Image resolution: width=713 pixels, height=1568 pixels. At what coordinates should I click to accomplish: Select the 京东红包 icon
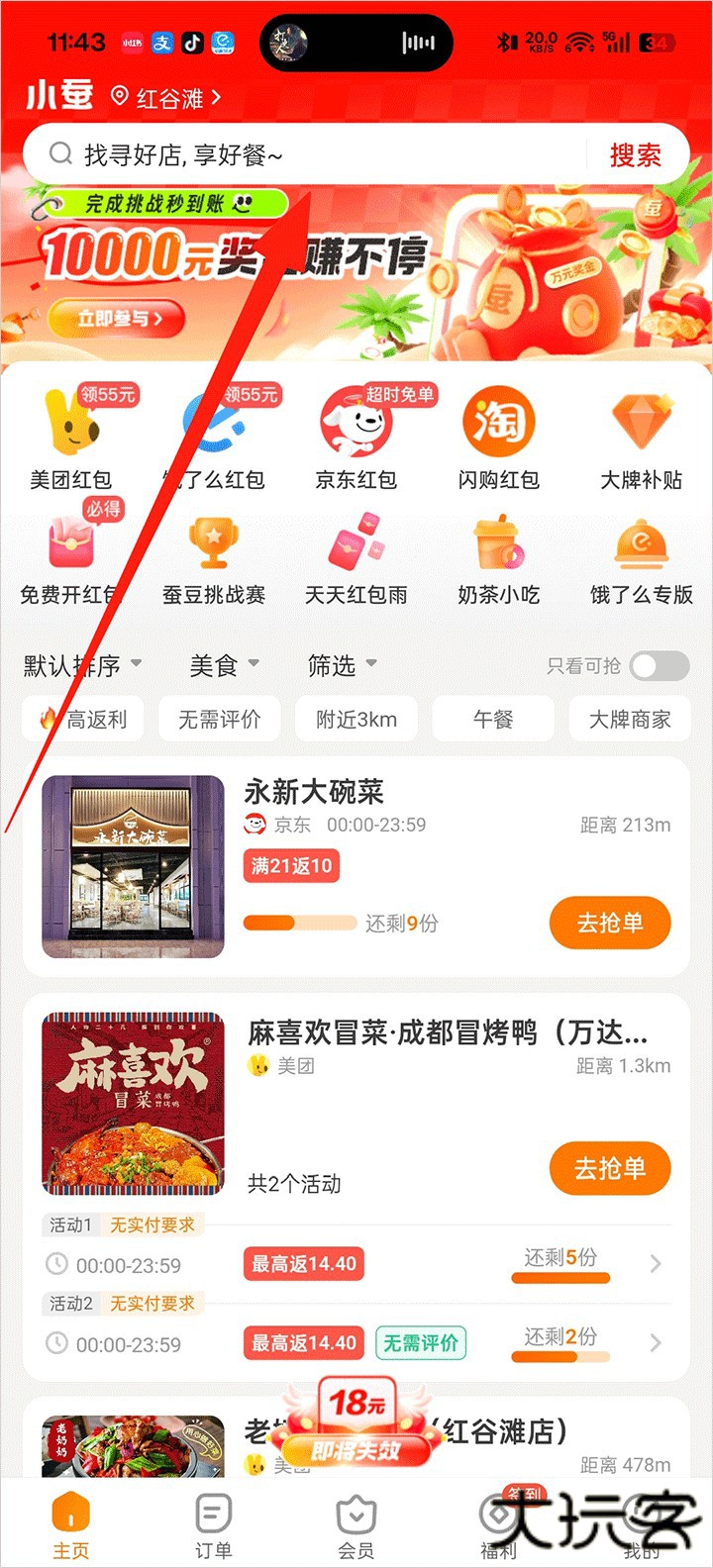point(356,426)
